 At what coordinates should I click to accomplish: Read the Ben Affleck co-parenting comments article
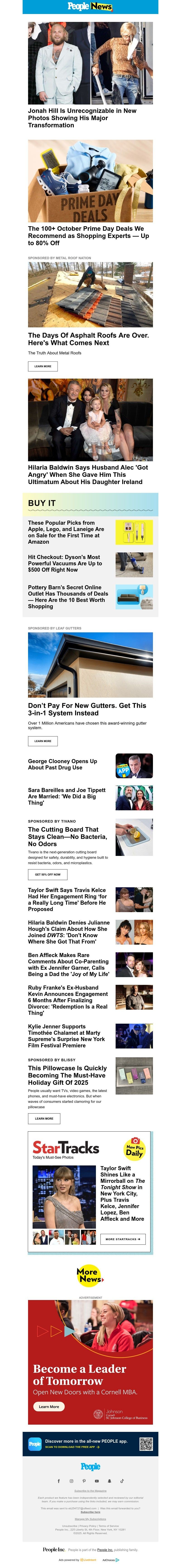coord(67,965)
